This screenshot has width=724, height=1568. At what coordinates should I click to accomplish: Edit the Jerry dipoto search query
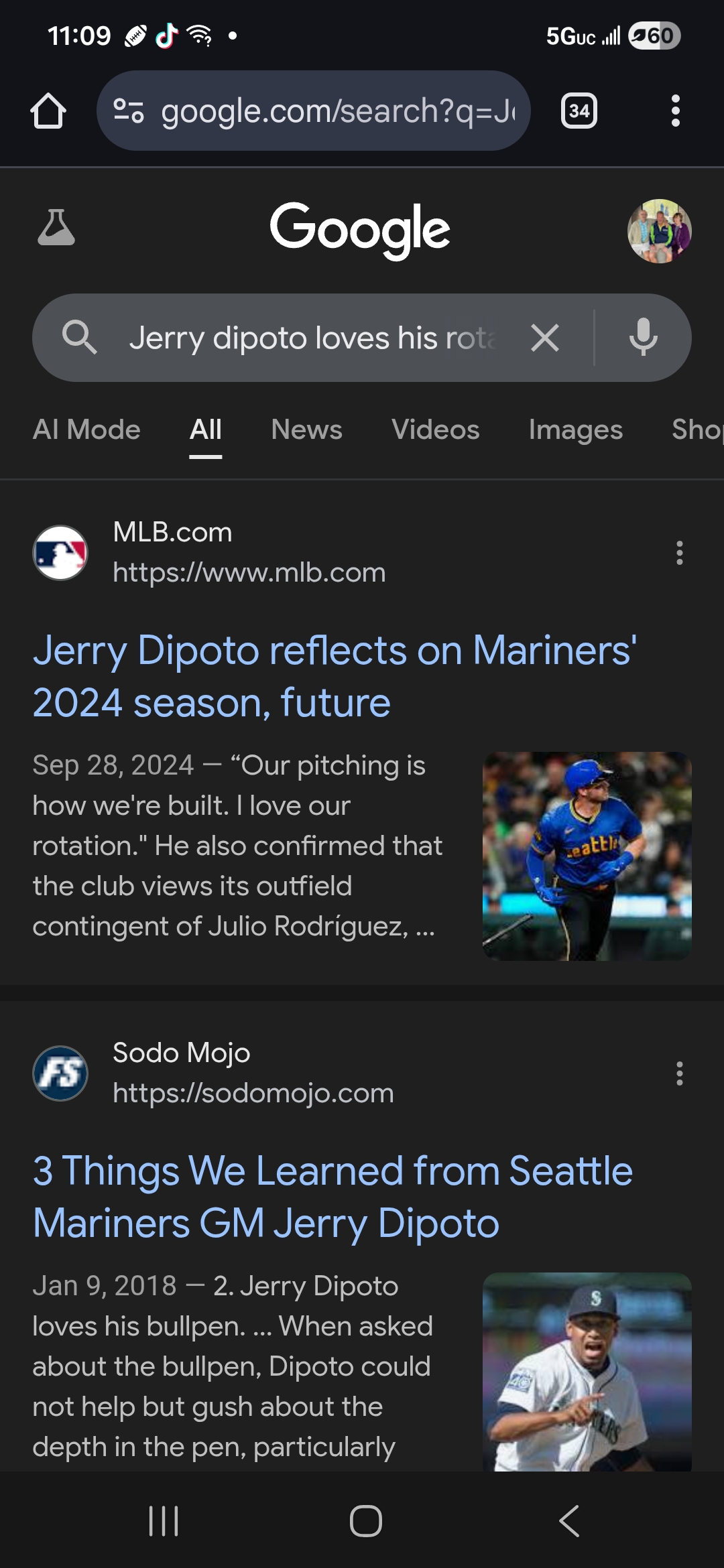coord(312,338)
